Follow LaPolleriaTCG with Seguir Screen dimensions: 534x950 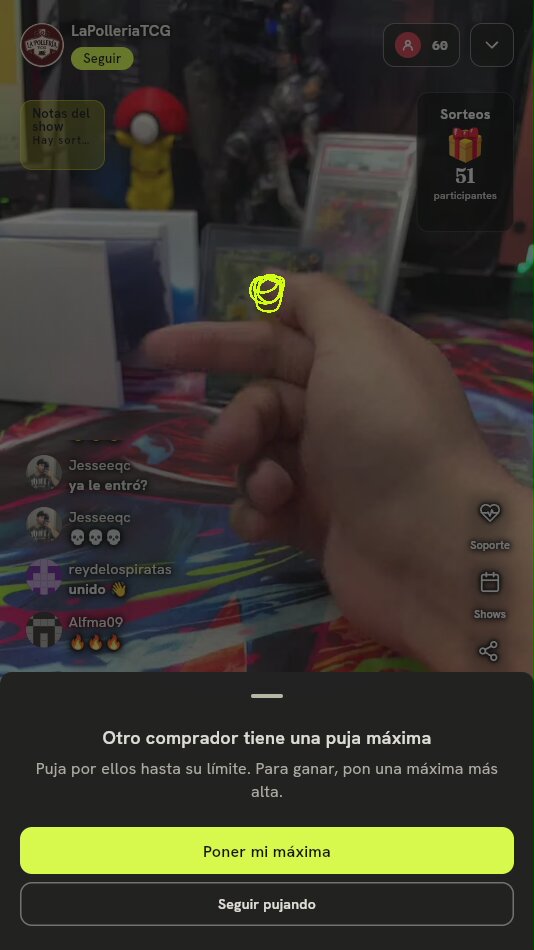click(102, 59)
